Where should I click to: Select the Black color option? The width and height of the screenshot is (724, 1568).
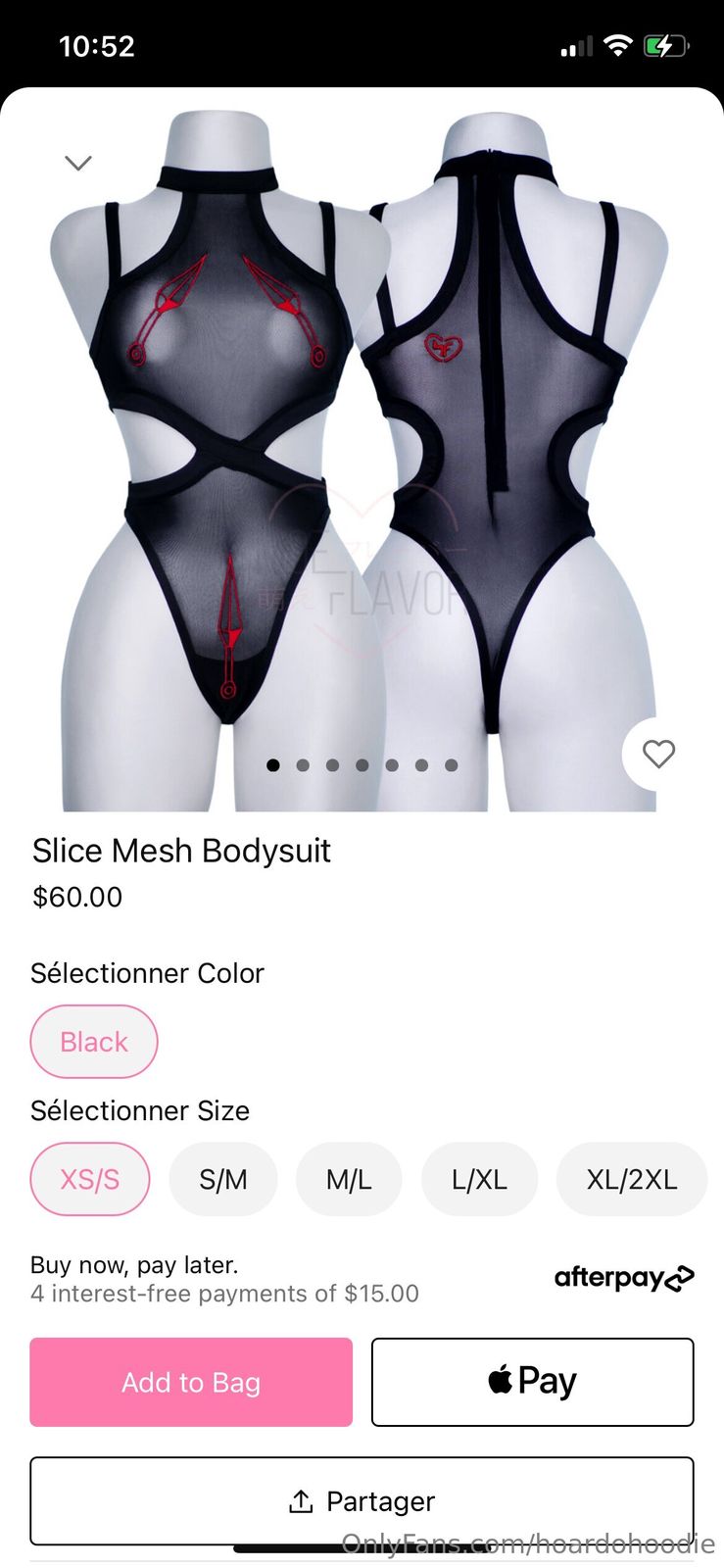click(x=94, y=1041)
